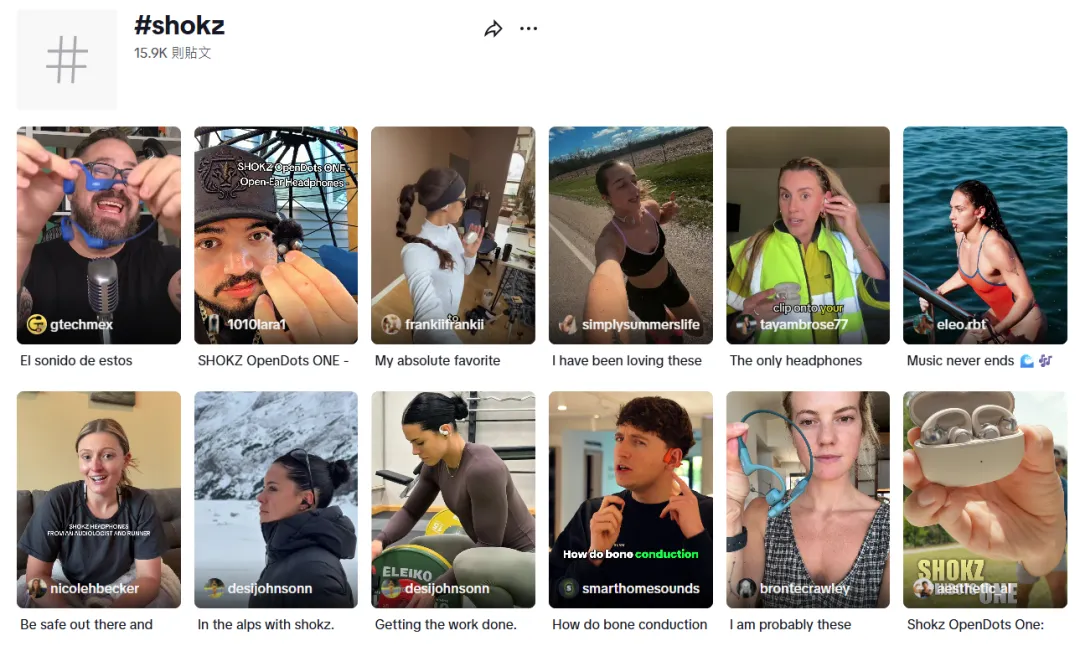Play the video by 1010lara1
The width and height of the screenshot is (1080, 646).
(x=276, y=235)
